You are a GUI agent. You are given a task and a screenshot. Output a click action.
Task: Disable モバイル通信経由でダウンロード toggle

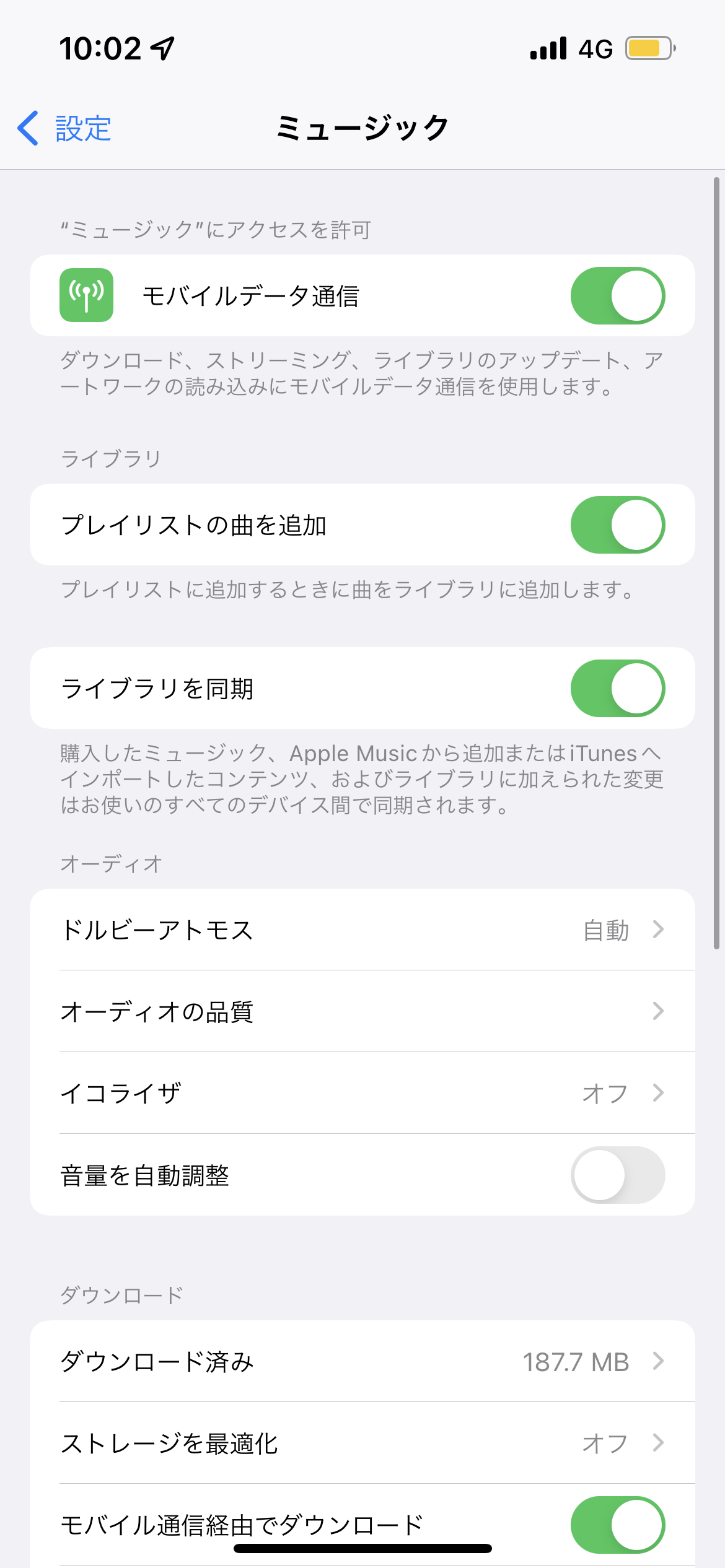617,1525
